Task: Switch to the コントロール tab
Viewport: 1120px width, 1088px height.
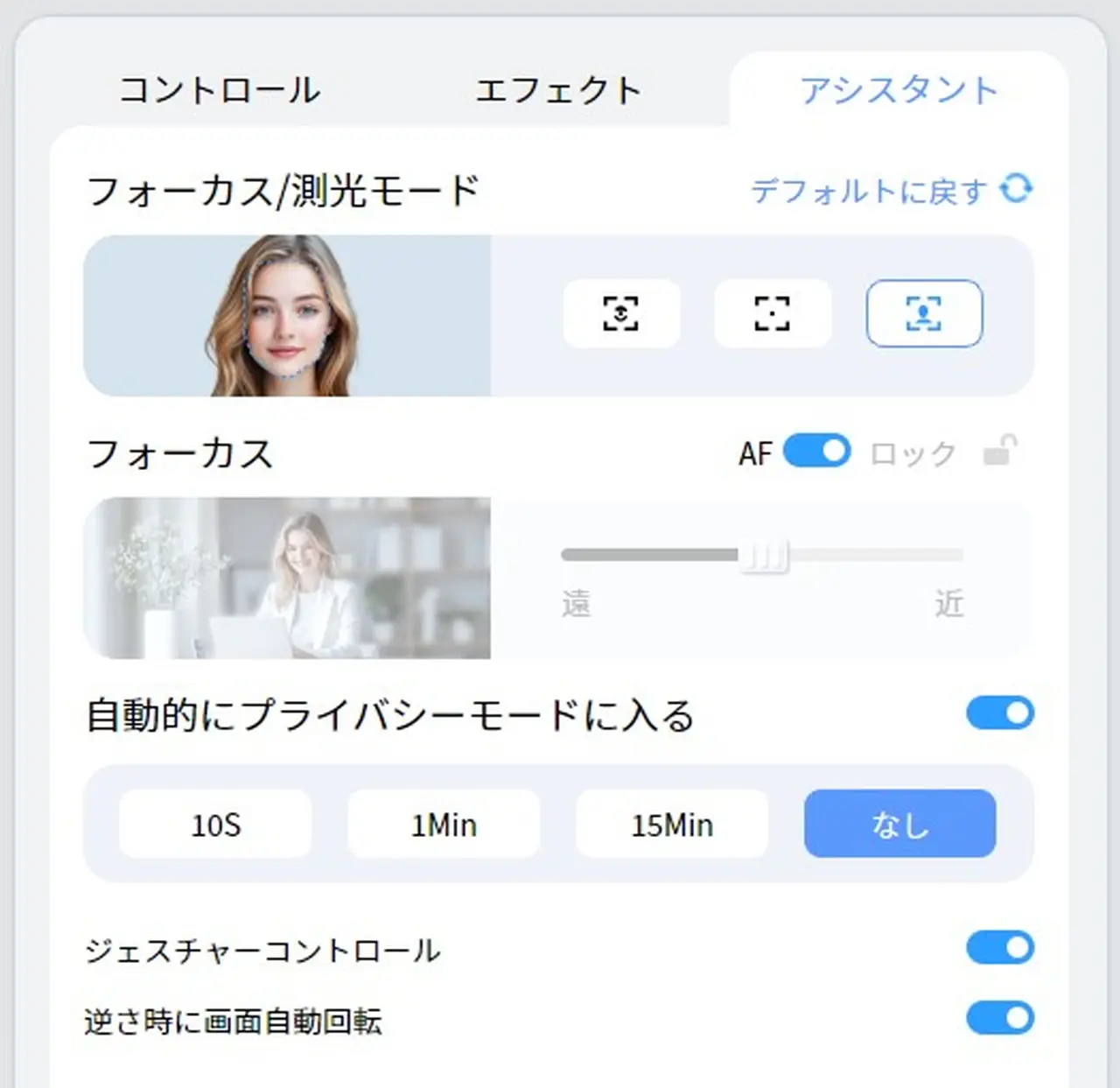Action: [219, 90]
